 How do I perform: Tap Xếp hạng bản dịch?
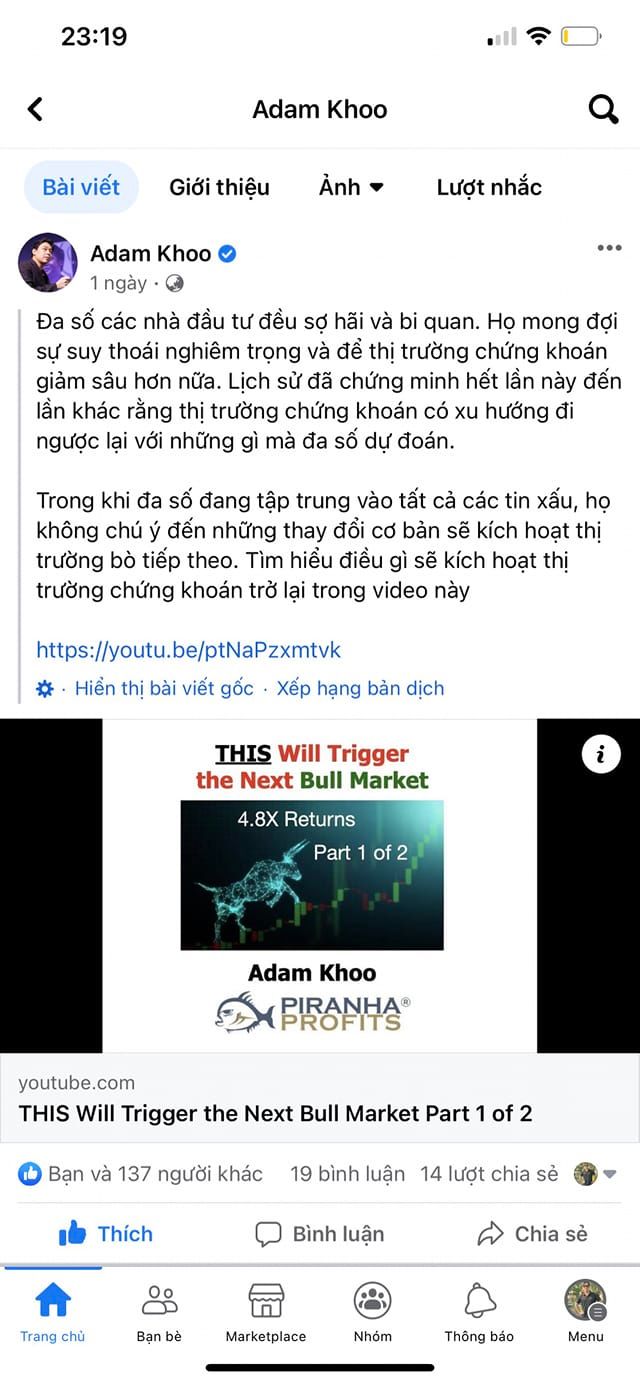[360, 688]
